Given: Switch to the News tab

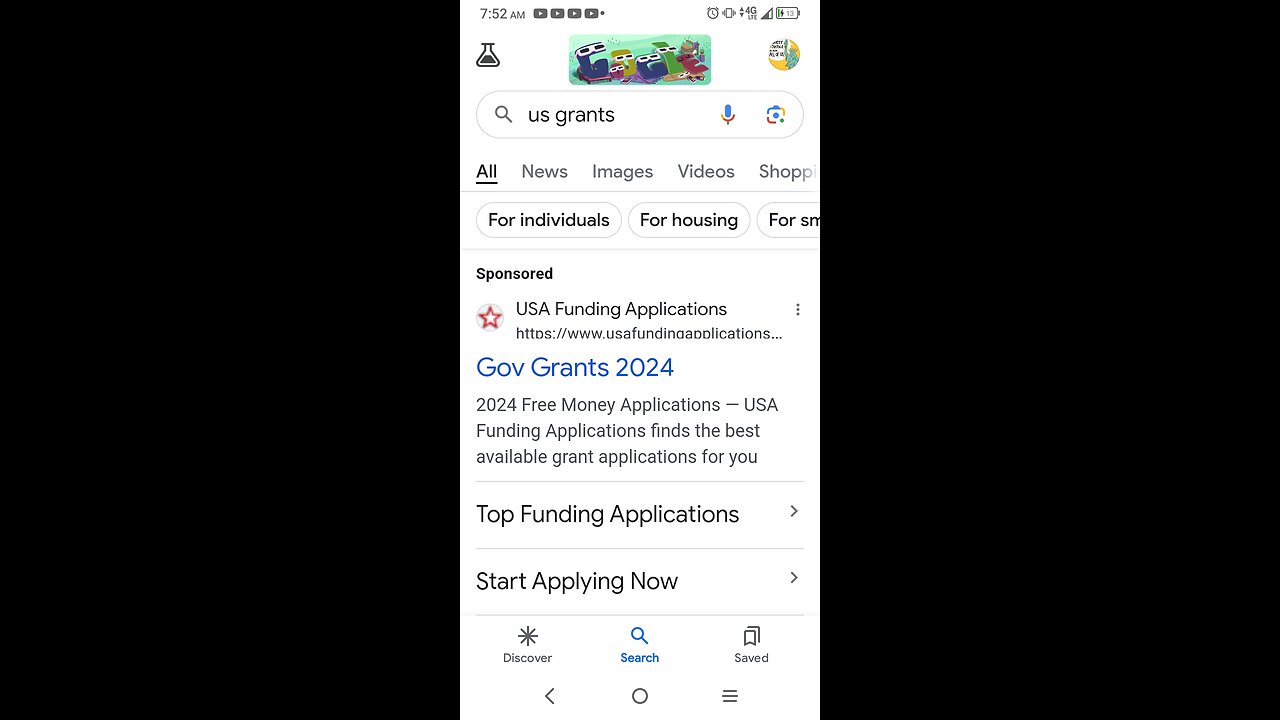Looking at the screenshot, I should 544,172.
